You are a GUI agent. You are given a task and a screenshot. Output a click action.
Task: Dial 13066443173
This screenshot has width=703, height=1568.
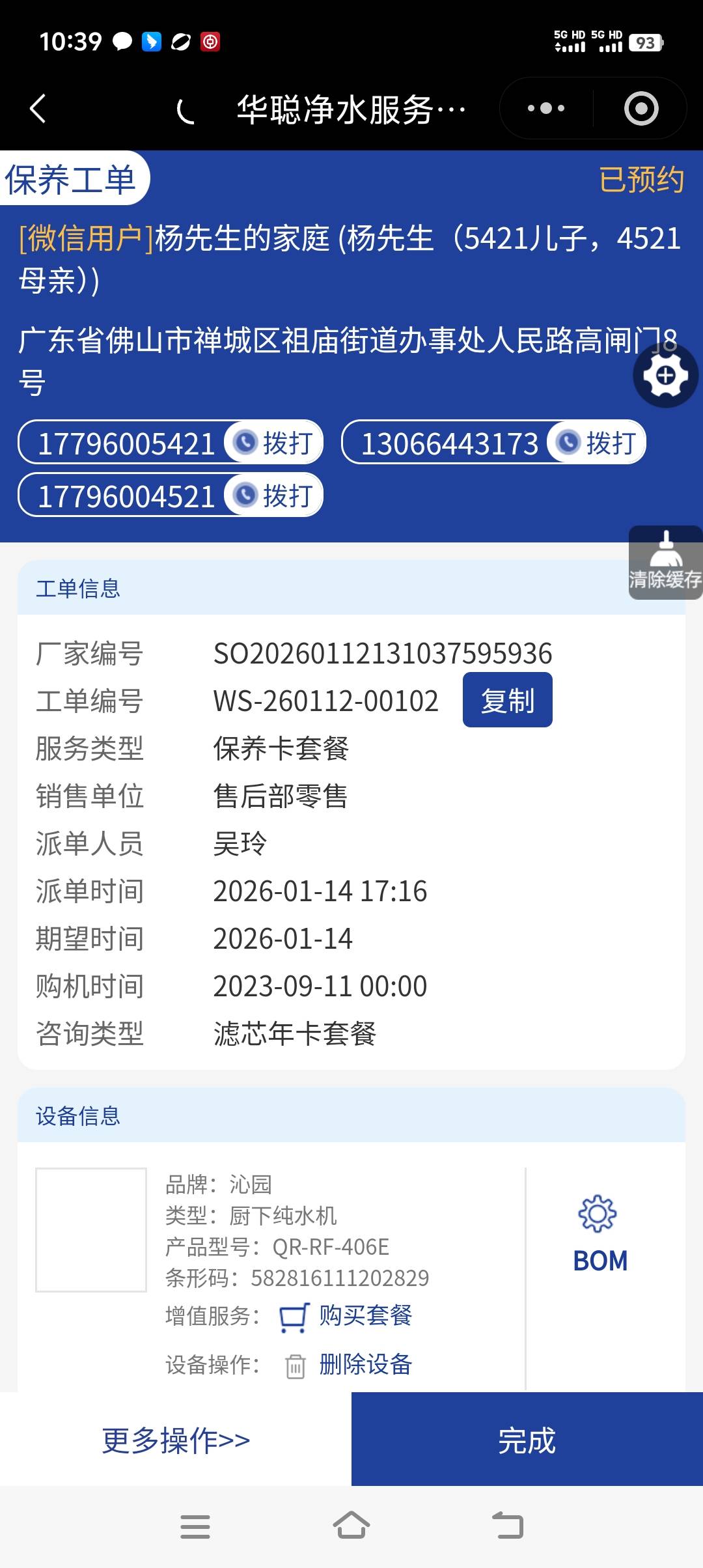click(x=596, y=443)
